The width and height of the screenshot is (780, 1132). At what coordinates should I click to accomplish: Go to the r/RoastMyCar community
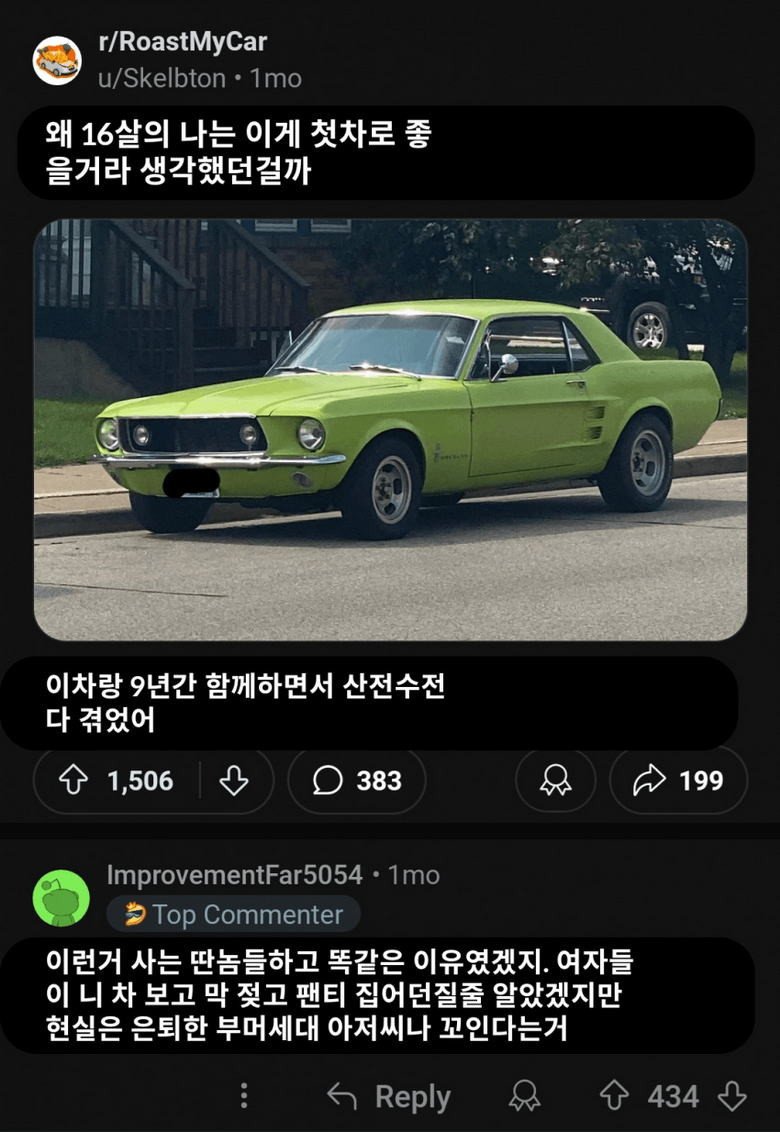tap(182, 42)
